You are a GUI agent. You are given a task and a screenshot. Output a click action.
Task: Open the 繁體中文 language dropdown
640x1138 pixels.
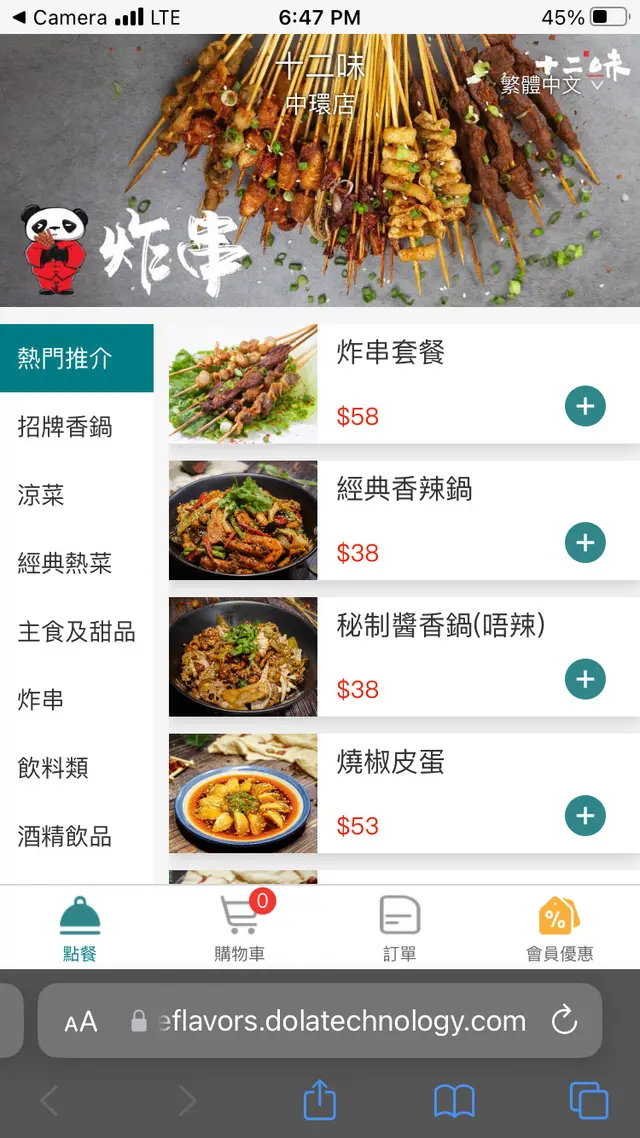tap(552, 85)
